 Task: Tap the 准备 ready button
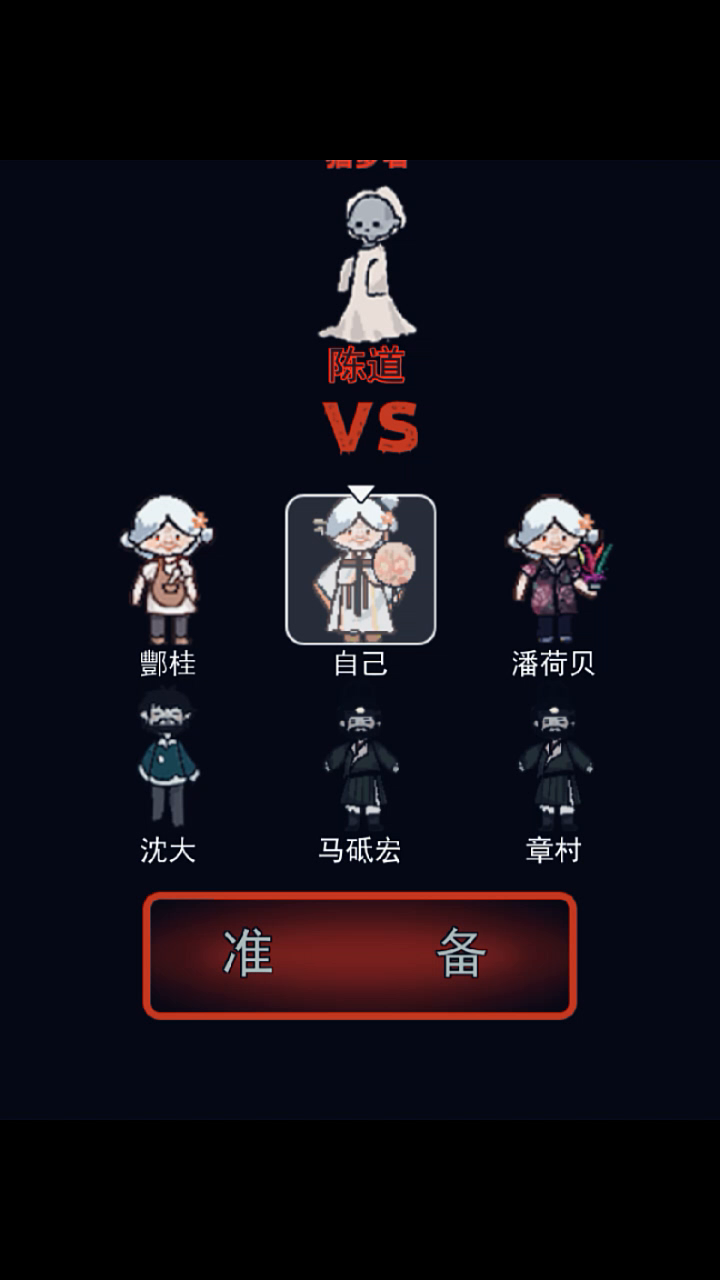tap(359, 955)
